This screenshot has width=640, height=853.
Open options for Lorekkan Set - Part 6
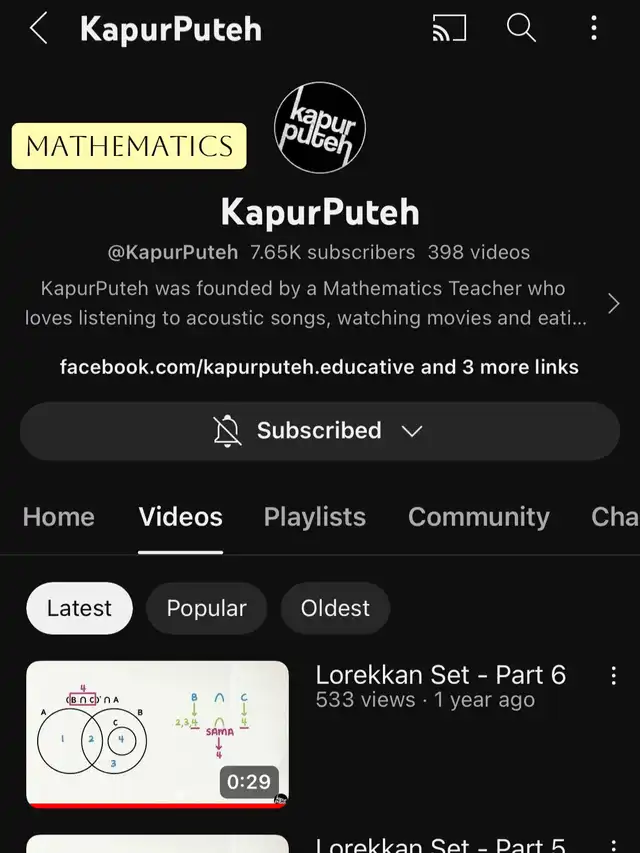[x=613, y=676]
